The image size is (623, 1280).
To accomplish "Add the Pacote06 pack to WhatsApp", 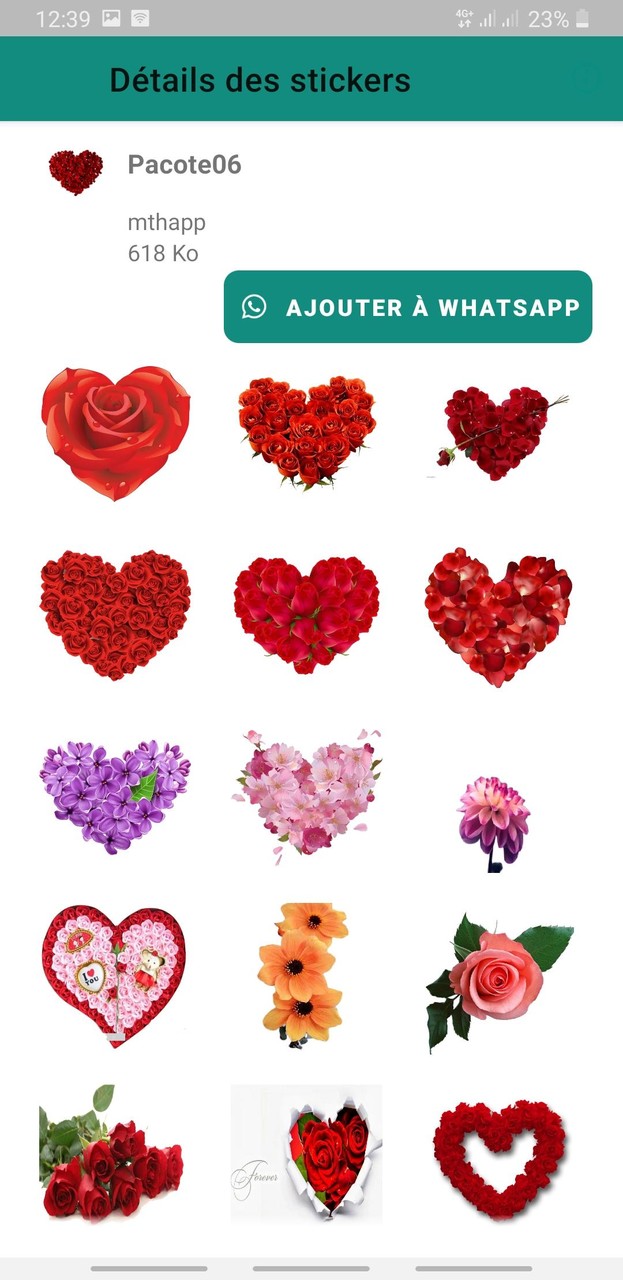I will point(408,307).
